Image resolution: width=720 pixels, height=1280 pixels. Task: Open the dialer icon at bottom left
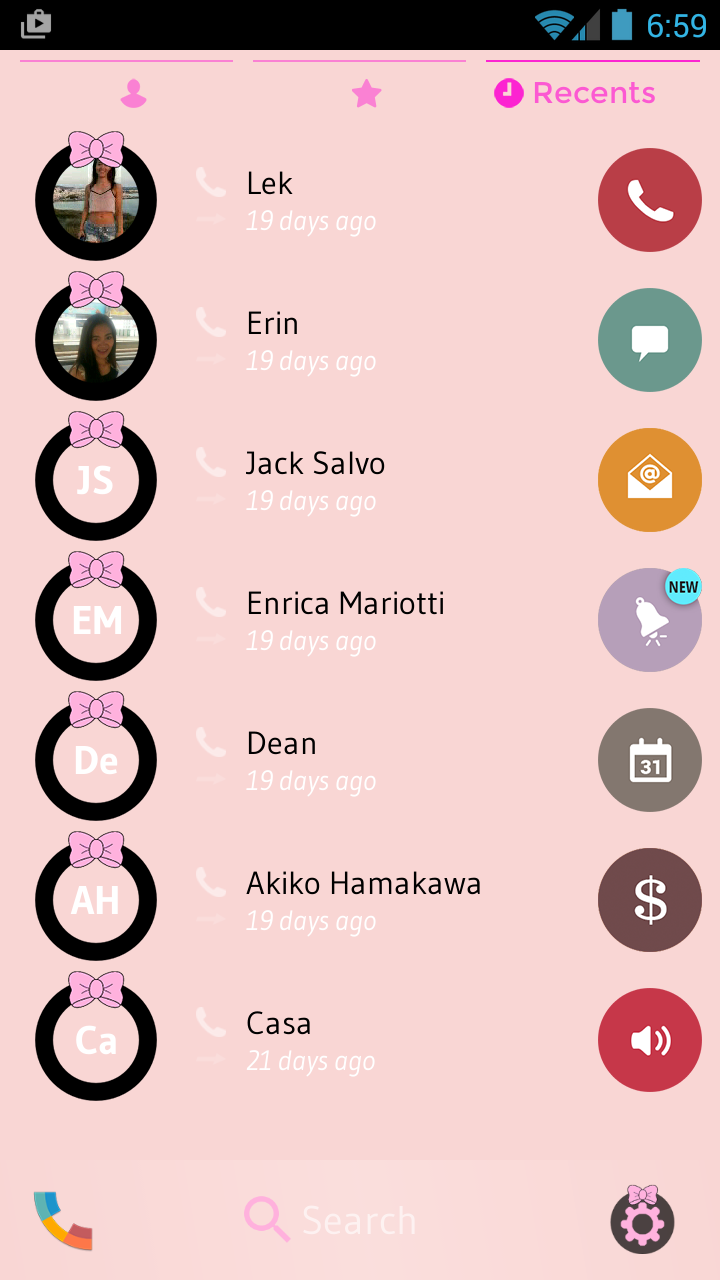click(62, 1220)
